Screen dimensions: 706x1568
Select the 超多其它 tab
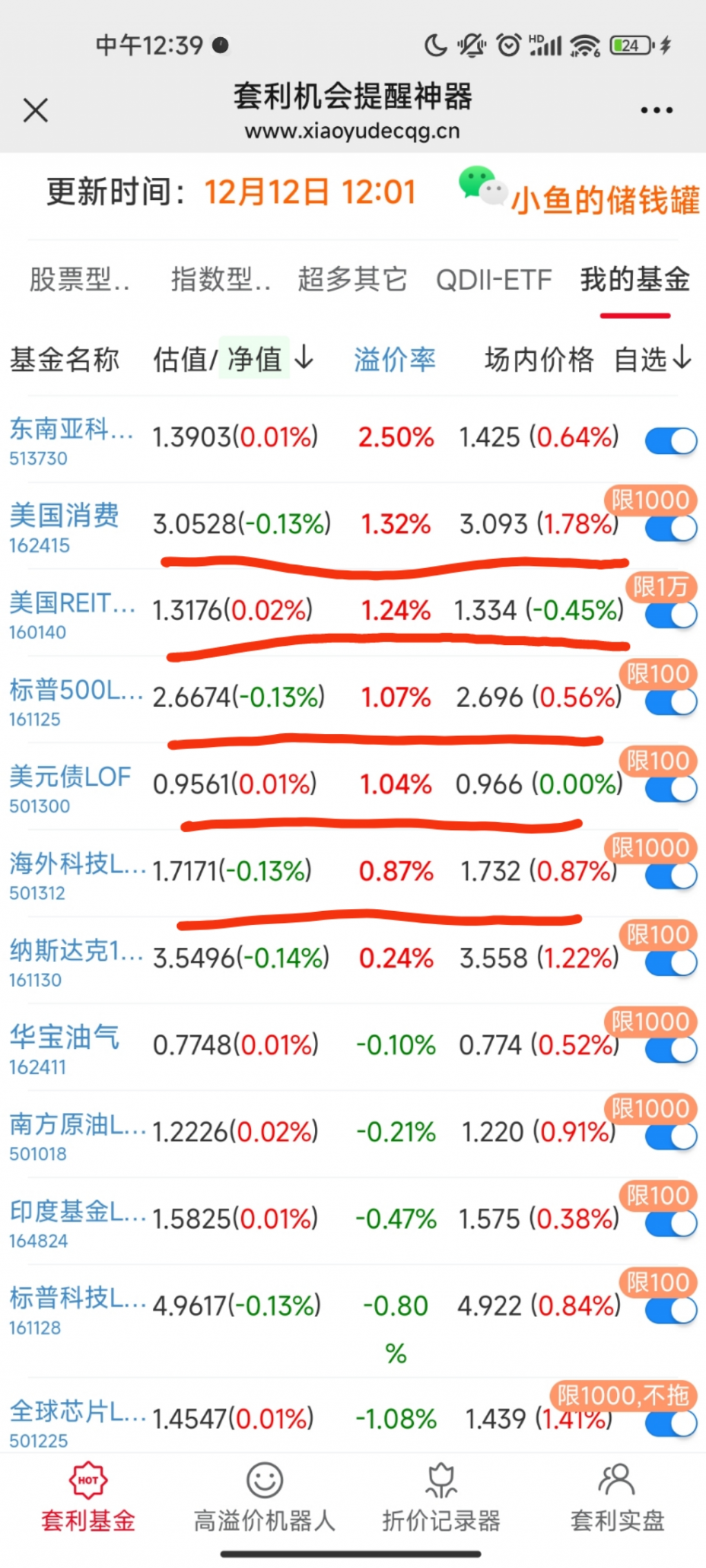(x=352, y=280)
